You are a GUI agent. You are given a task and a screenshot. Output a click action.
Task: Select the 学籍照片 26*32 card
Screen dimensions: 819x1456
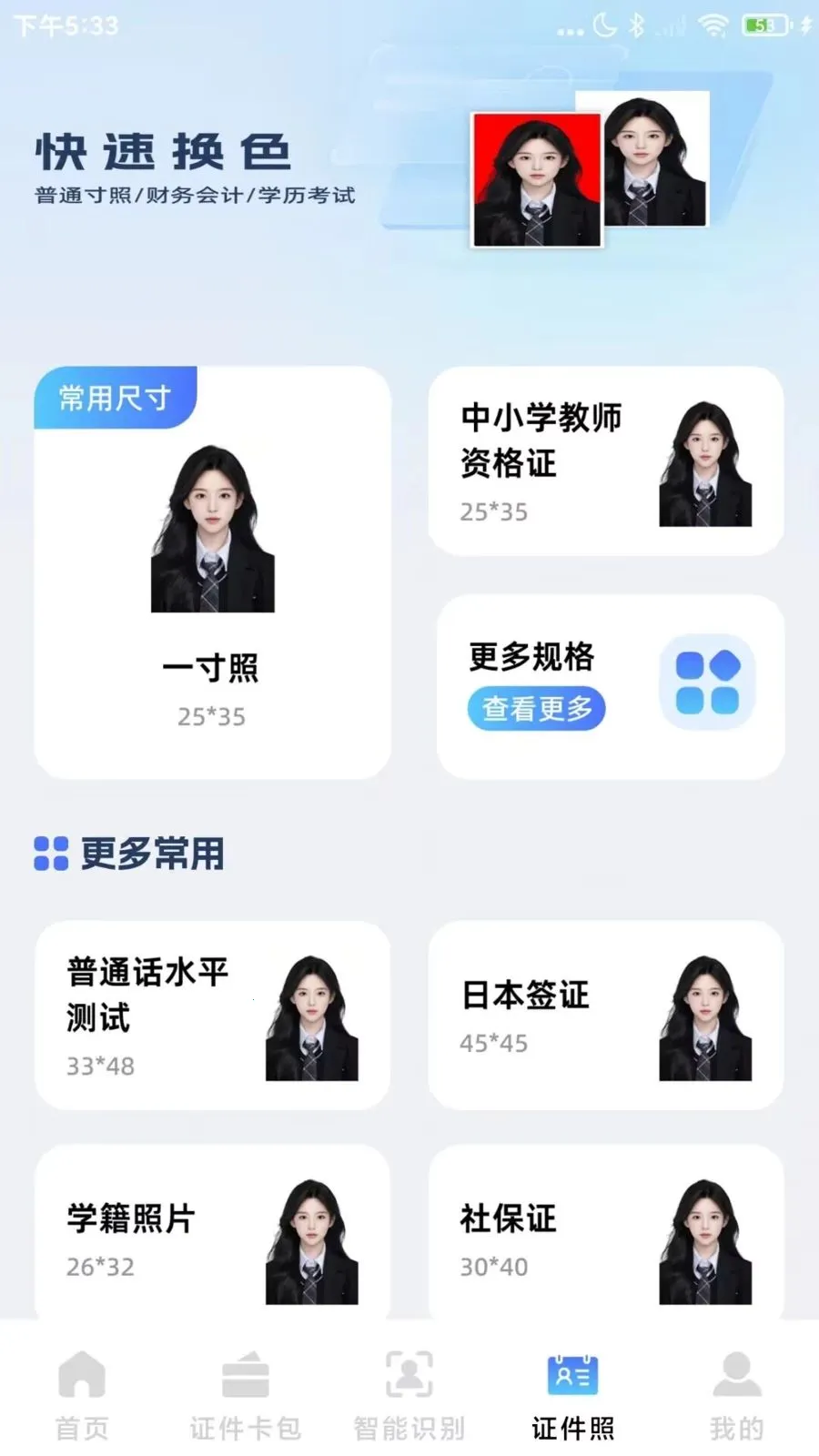coord(212,1238)
